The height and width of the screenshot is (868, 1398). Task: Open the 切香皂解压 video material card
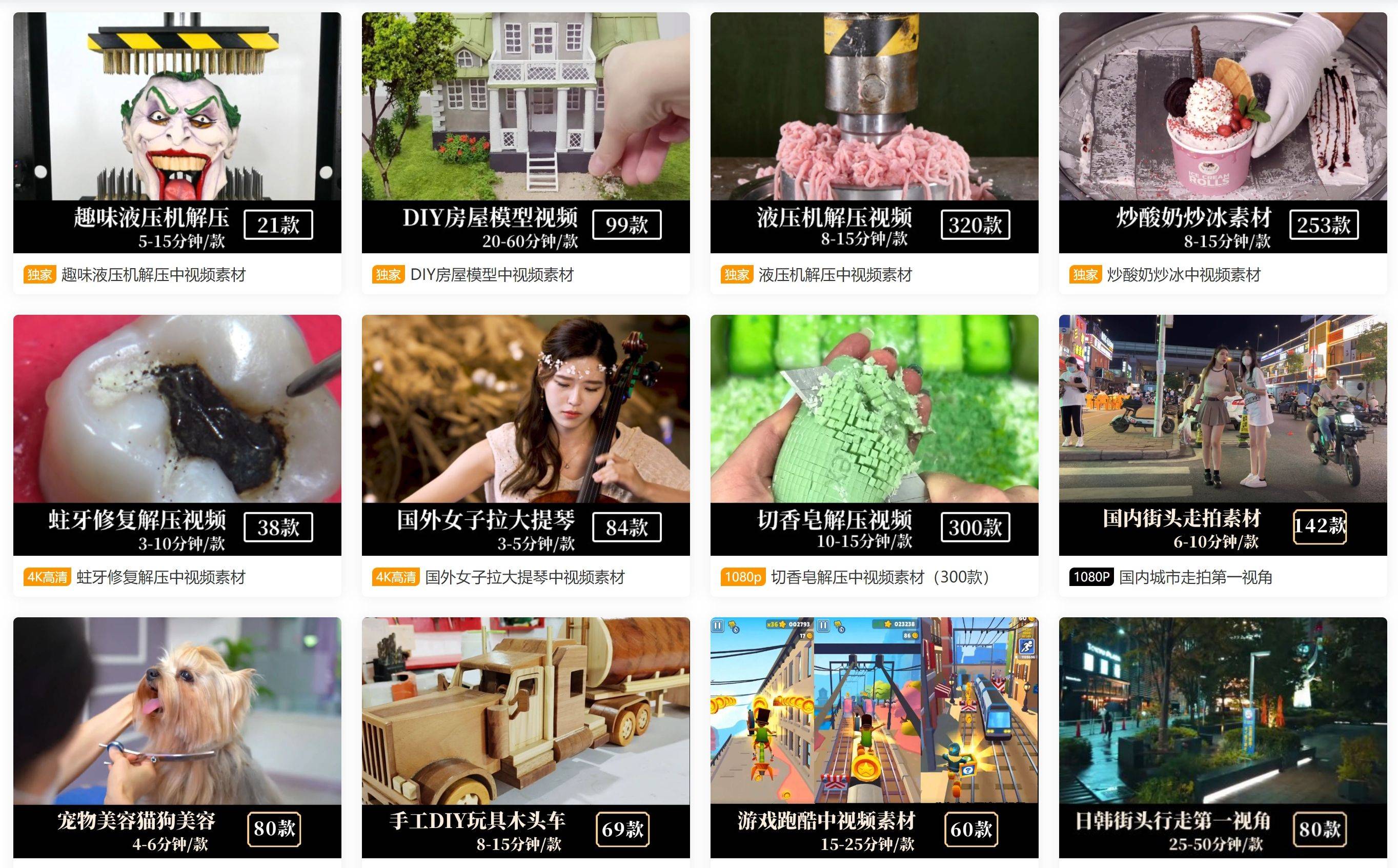click(x=874, y=435)
